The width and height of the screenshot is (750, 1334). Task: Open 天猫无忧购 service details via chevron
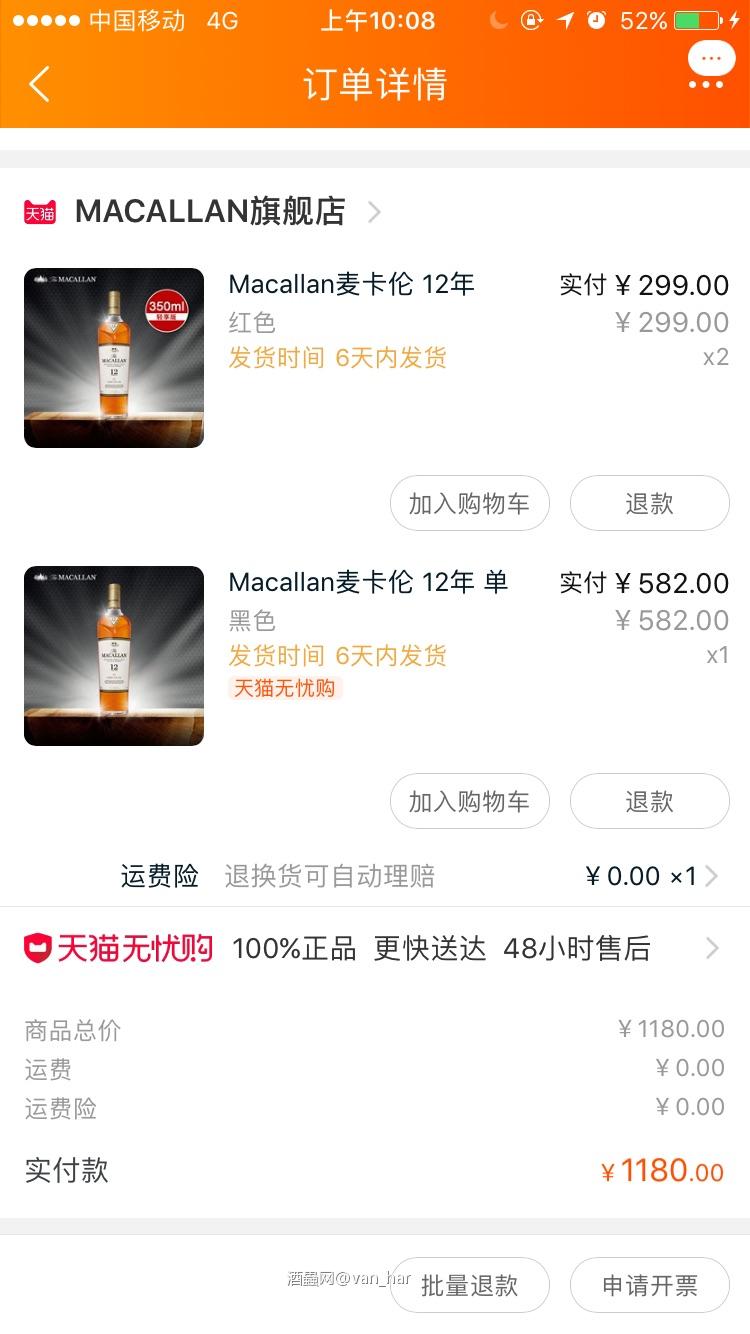point(712,948)
